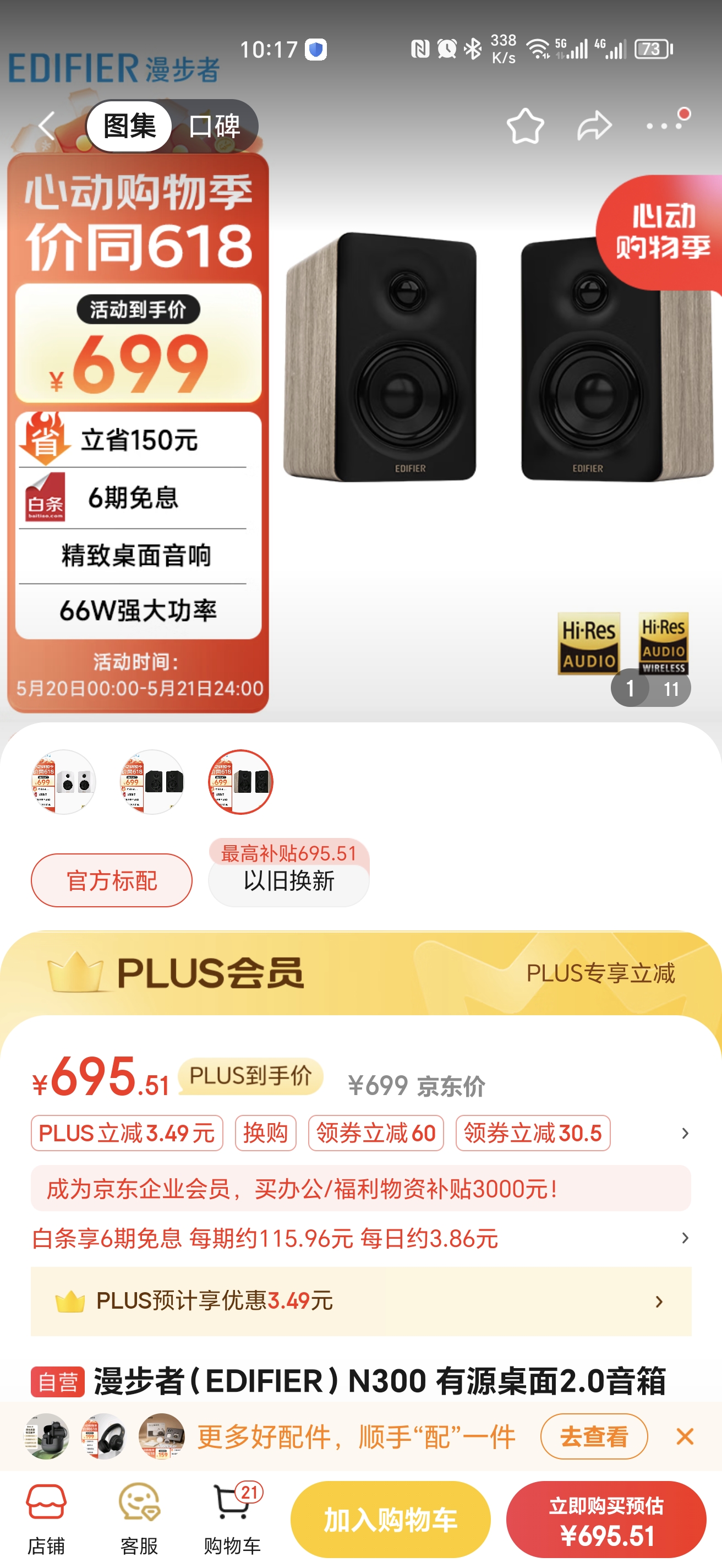Tap the back arrow at top left
Viewport: 722px width, 1568px height.
(x=46, y=125)
